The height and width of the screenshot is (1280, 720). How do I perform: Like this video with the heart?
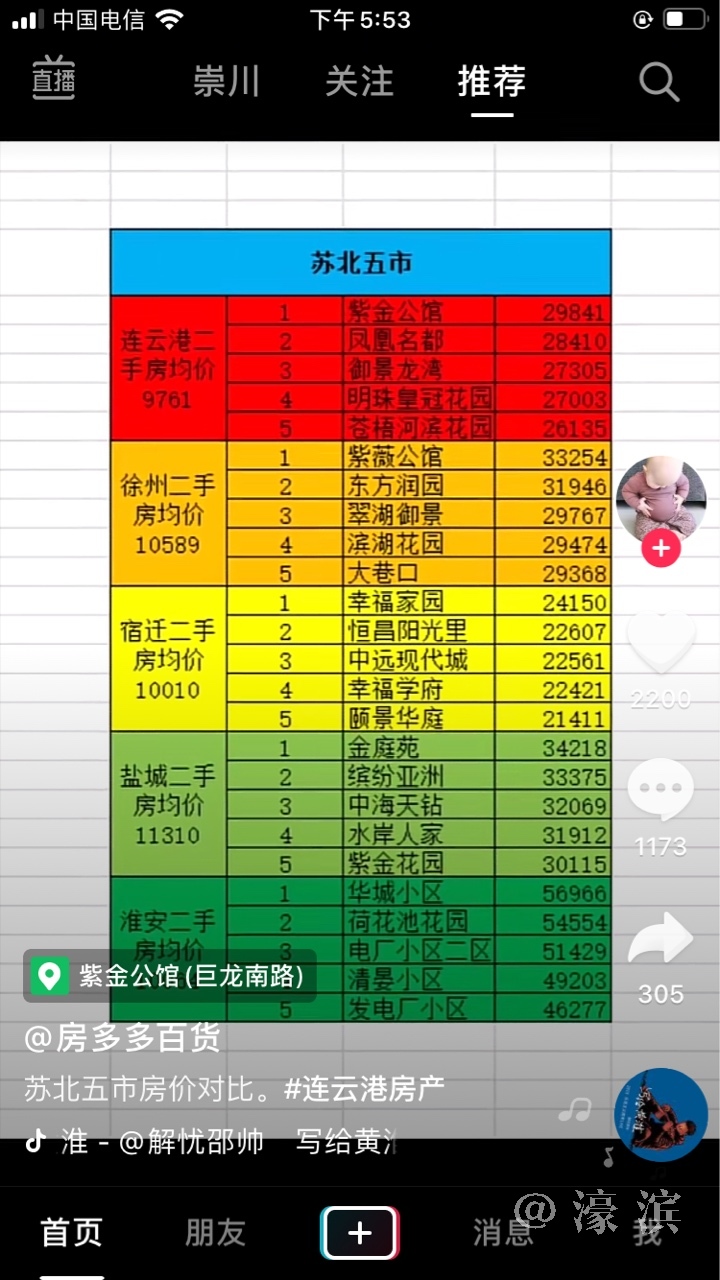tap(660, 643)
